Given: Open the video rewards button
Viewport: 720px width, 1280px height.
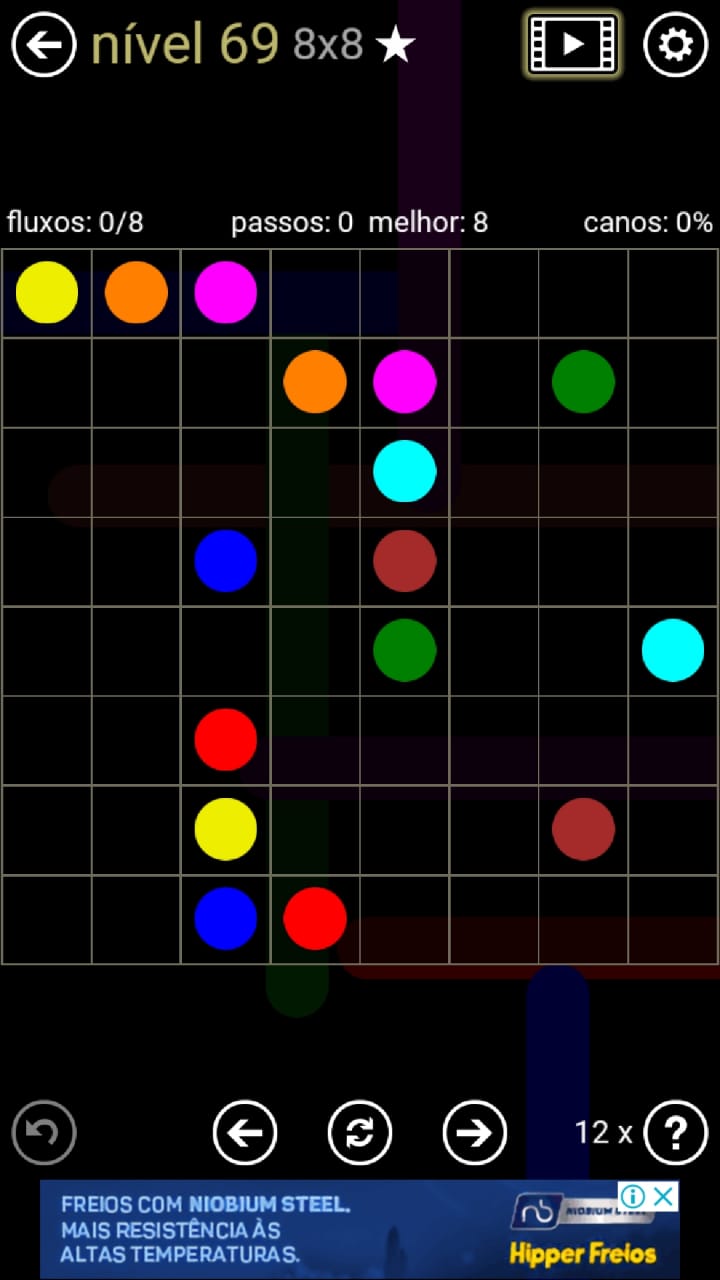Looking at the screenshot, I should [x=573, y=44].
